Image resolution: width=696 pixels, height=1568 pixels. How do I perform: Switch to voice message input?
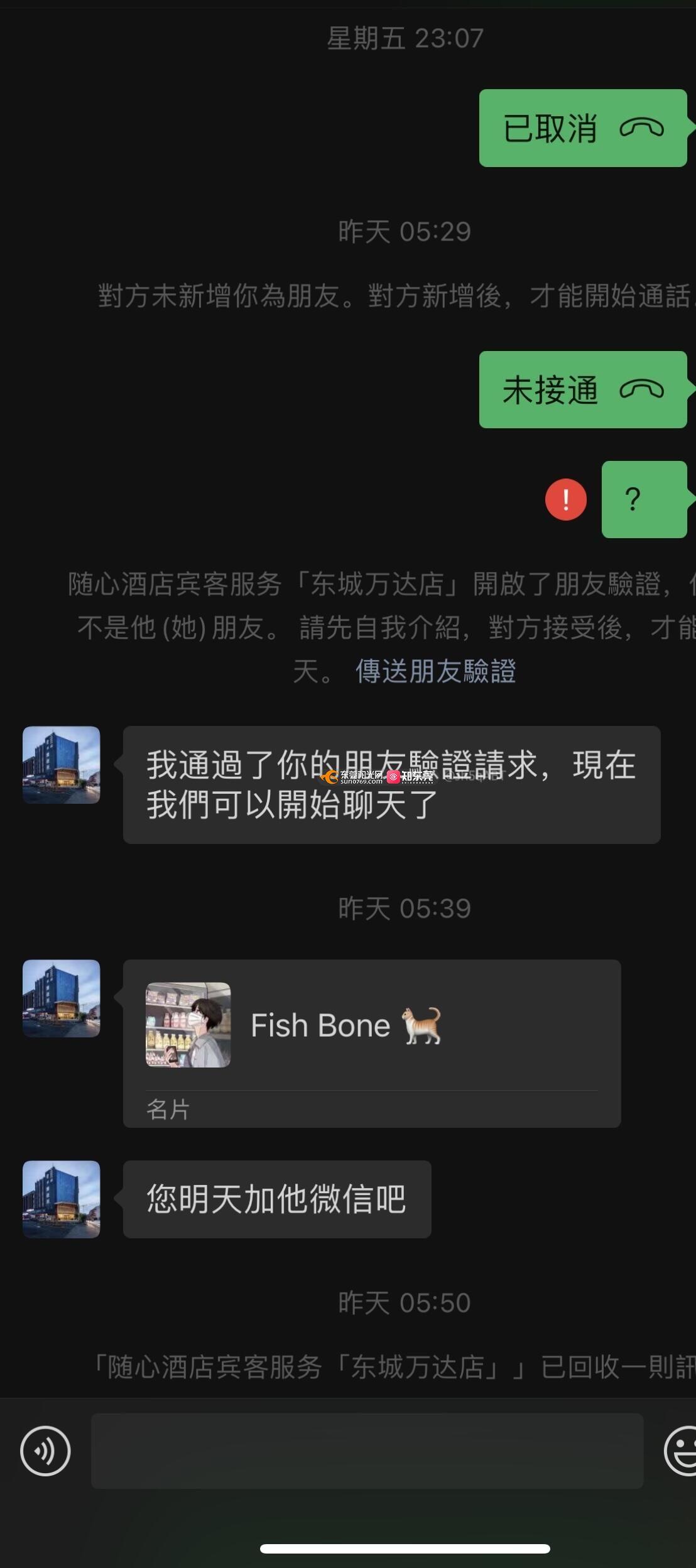tap(45, 1451)
